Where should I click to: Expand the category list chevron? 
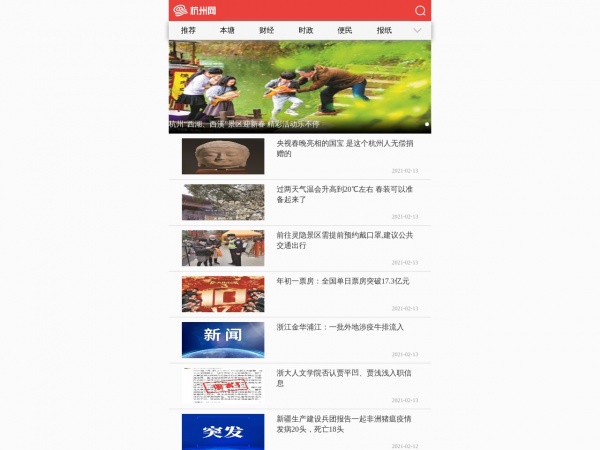click(x=418, y=31)
